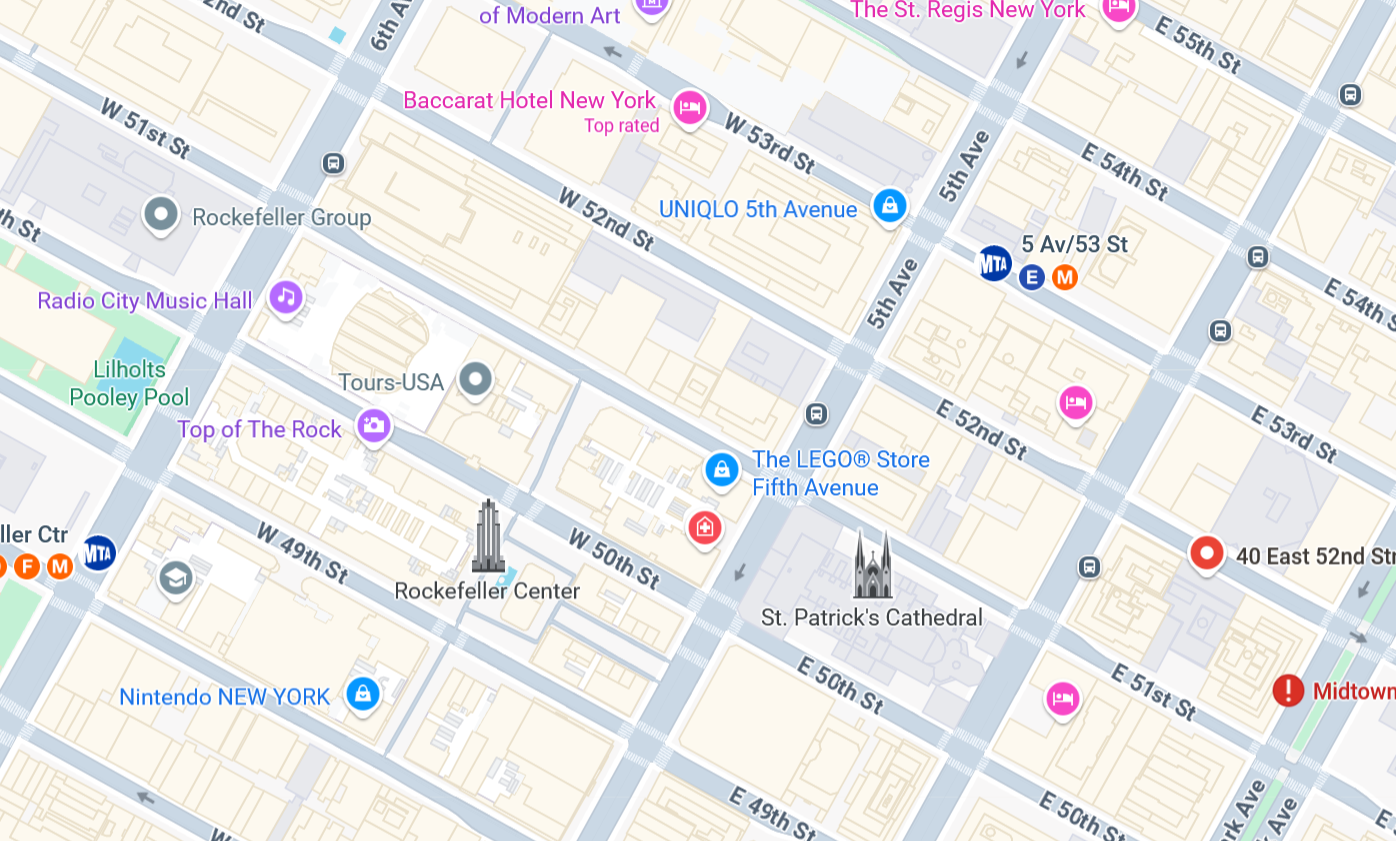Viewport: 1396px width, 841px height.
Task: Tap the red 40 East 52nd Street pin
Action: point(1207,552)
